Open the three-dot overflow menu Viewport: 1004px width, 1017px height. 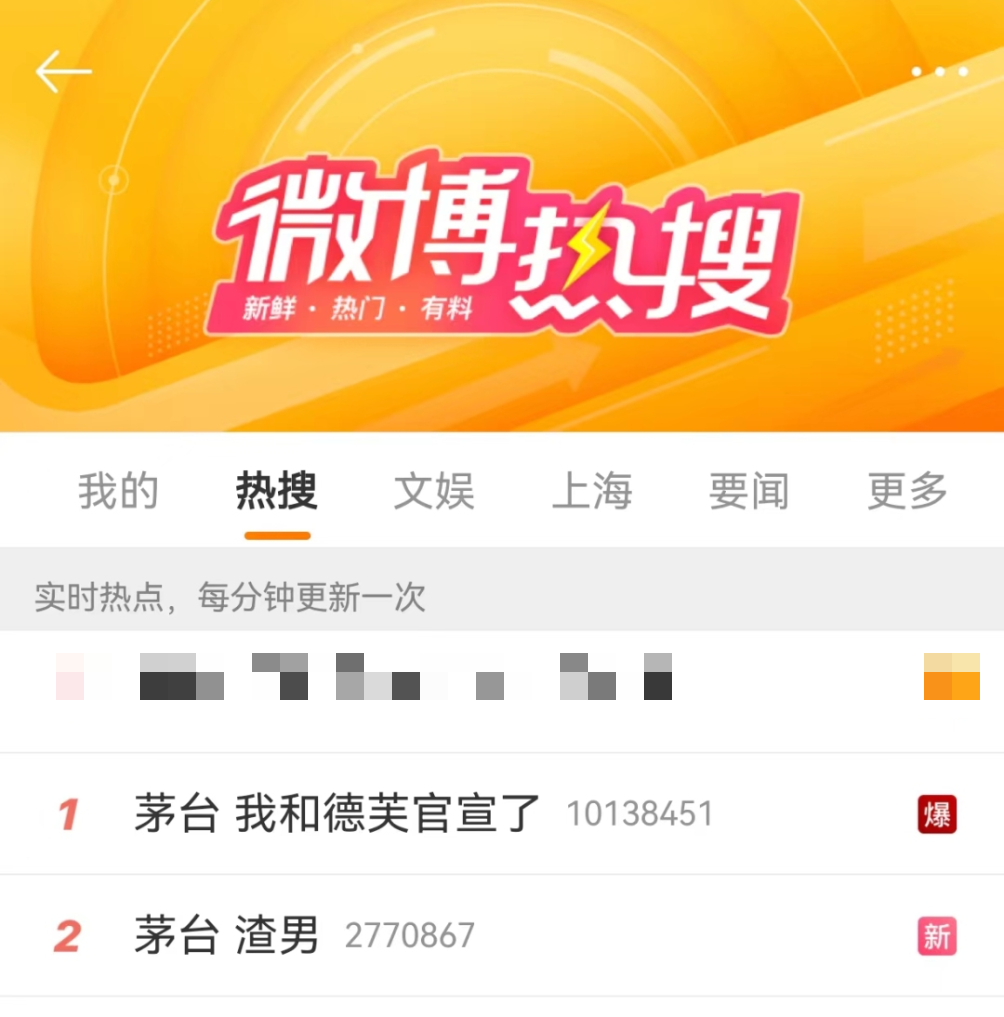939,72
